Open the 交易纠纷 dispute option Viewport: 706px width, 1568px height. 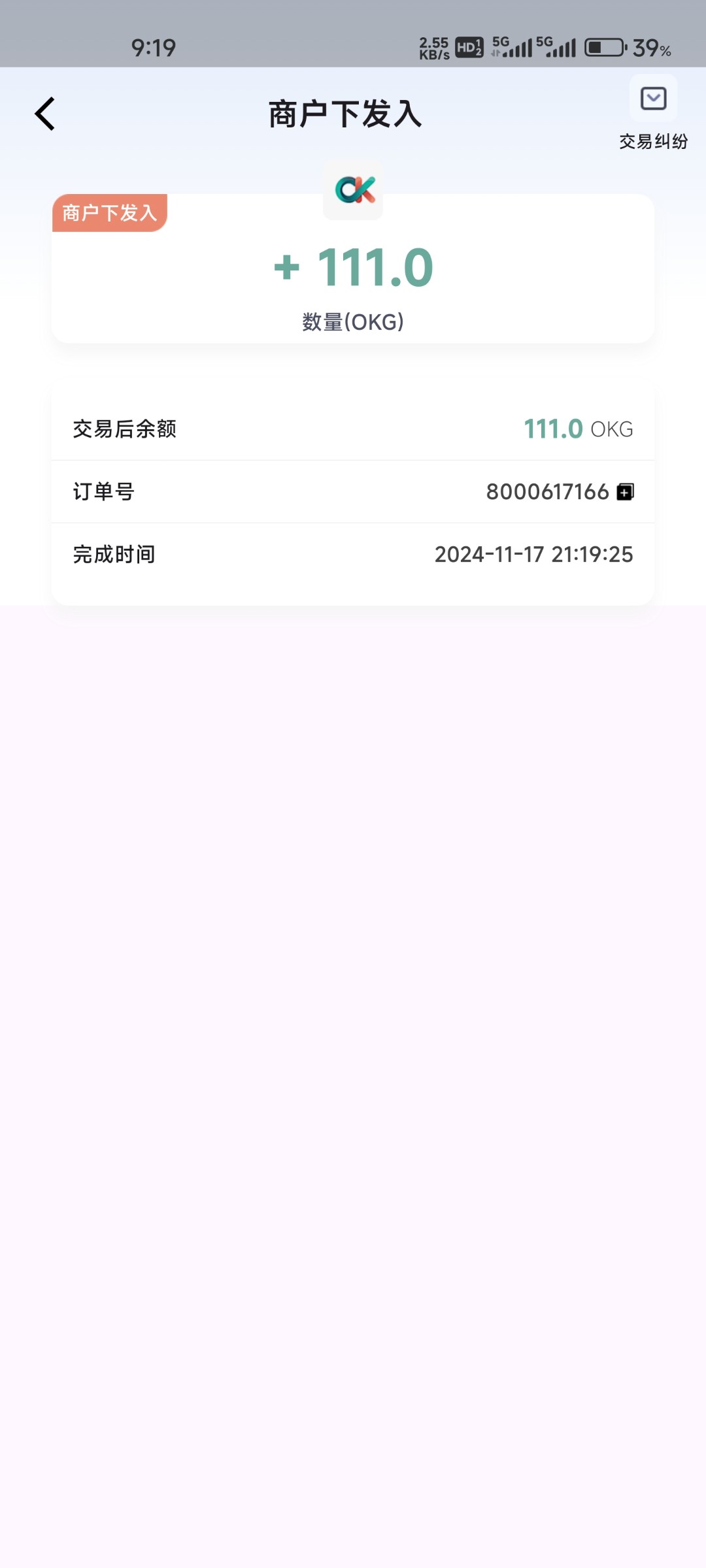tap(653, 114)
